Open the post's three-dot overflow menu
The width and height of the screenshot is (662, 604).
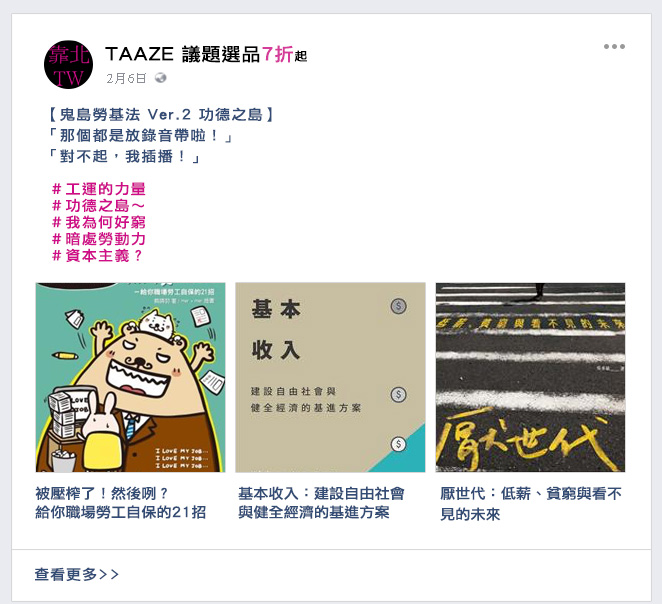pyautogui.click(x=614, y=47)
